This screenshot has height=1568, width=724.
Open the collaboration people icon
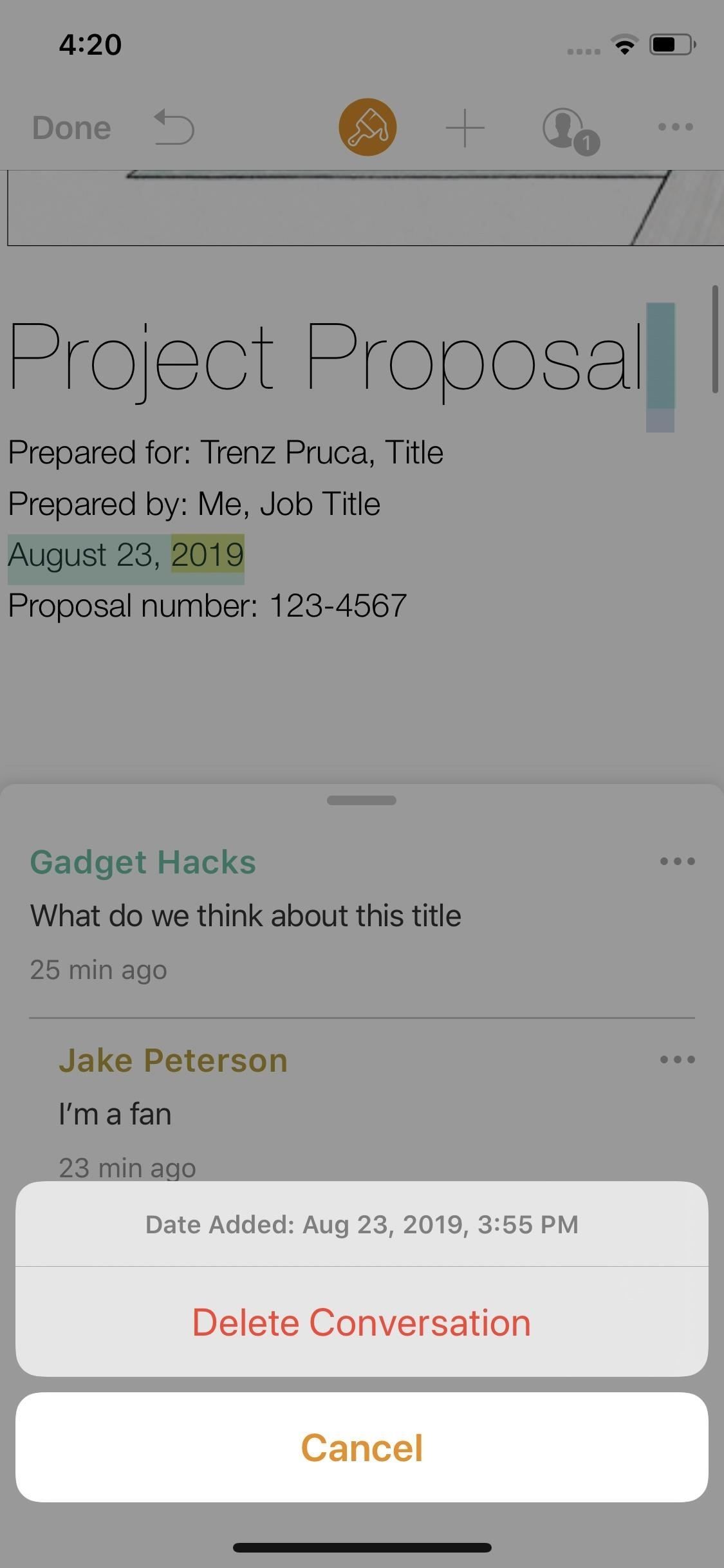tap(568, 129)
